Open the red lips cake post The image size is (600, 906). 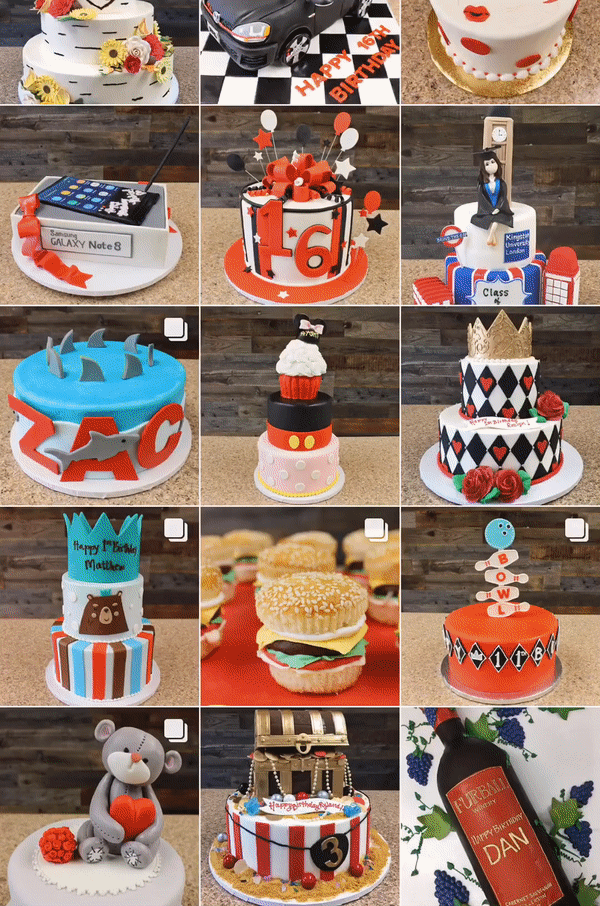(500, 50)
